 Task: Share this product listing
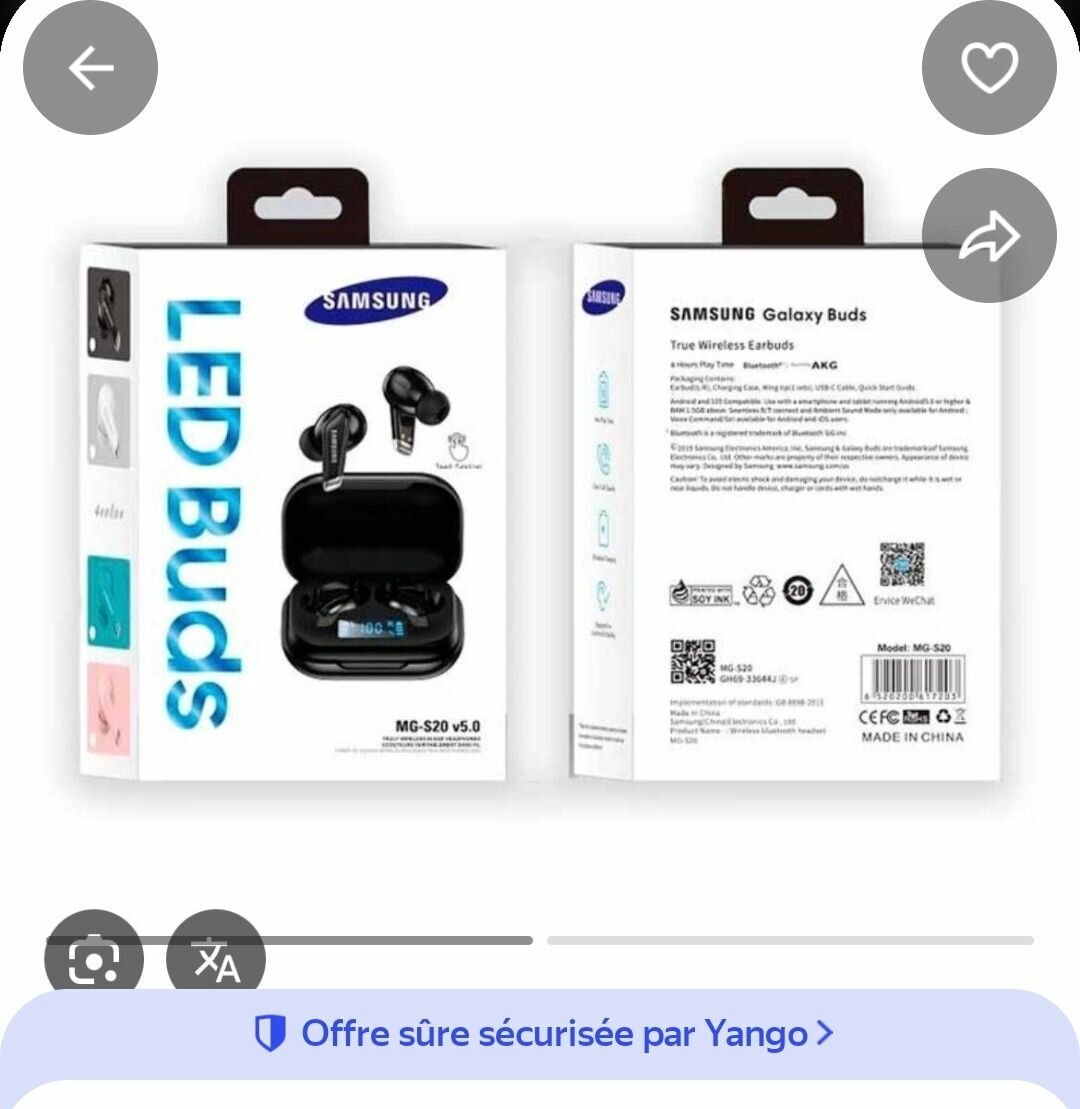988,236
